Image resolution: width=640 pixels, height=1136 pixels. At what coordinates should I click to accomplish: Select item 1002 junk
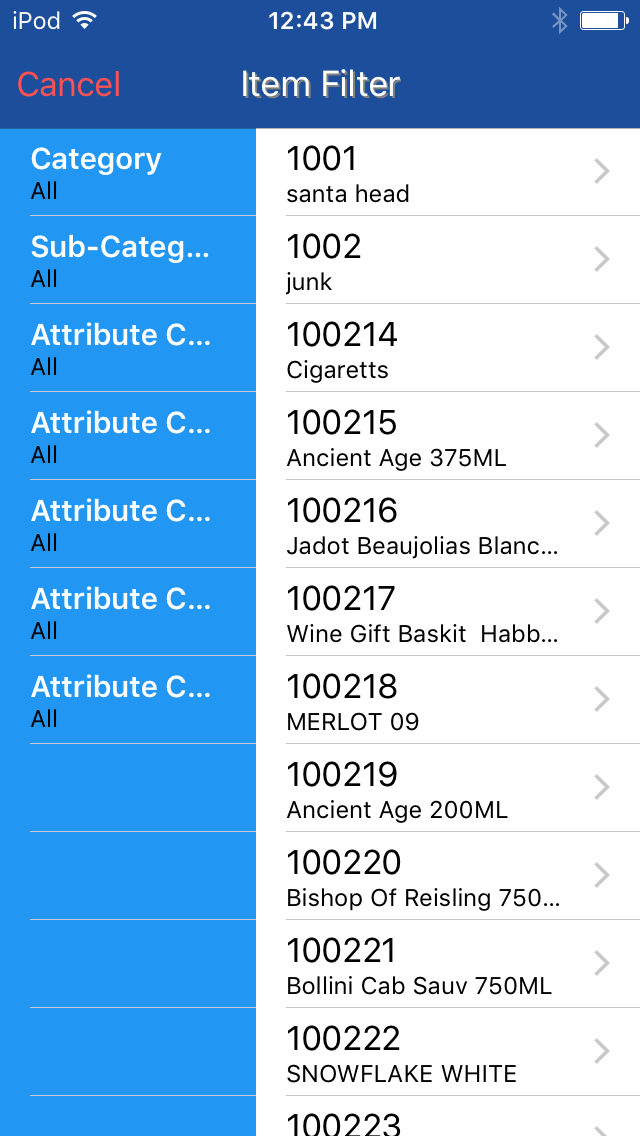448,261
